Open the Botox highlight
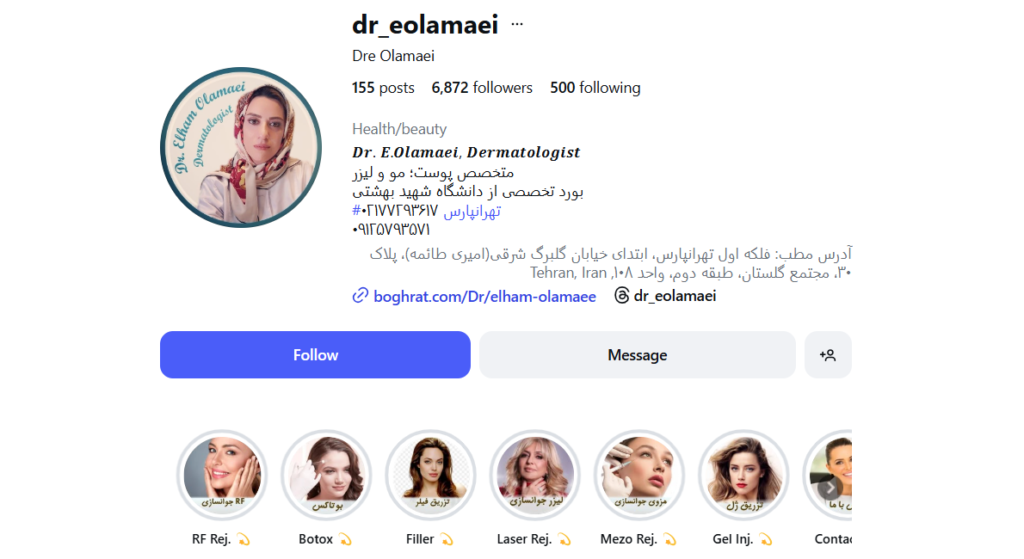 pos(326,475)
